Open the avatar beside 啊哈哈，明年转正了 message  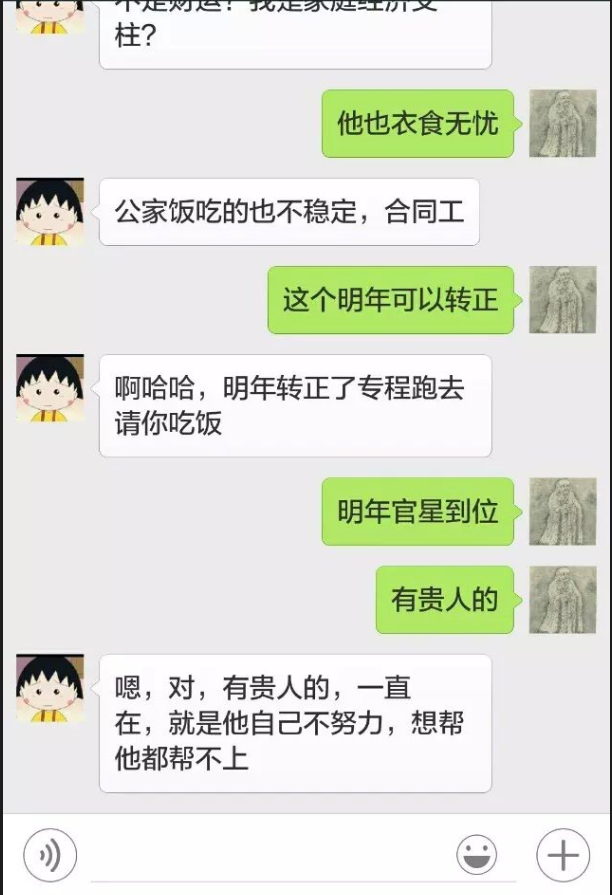(50, 388)
